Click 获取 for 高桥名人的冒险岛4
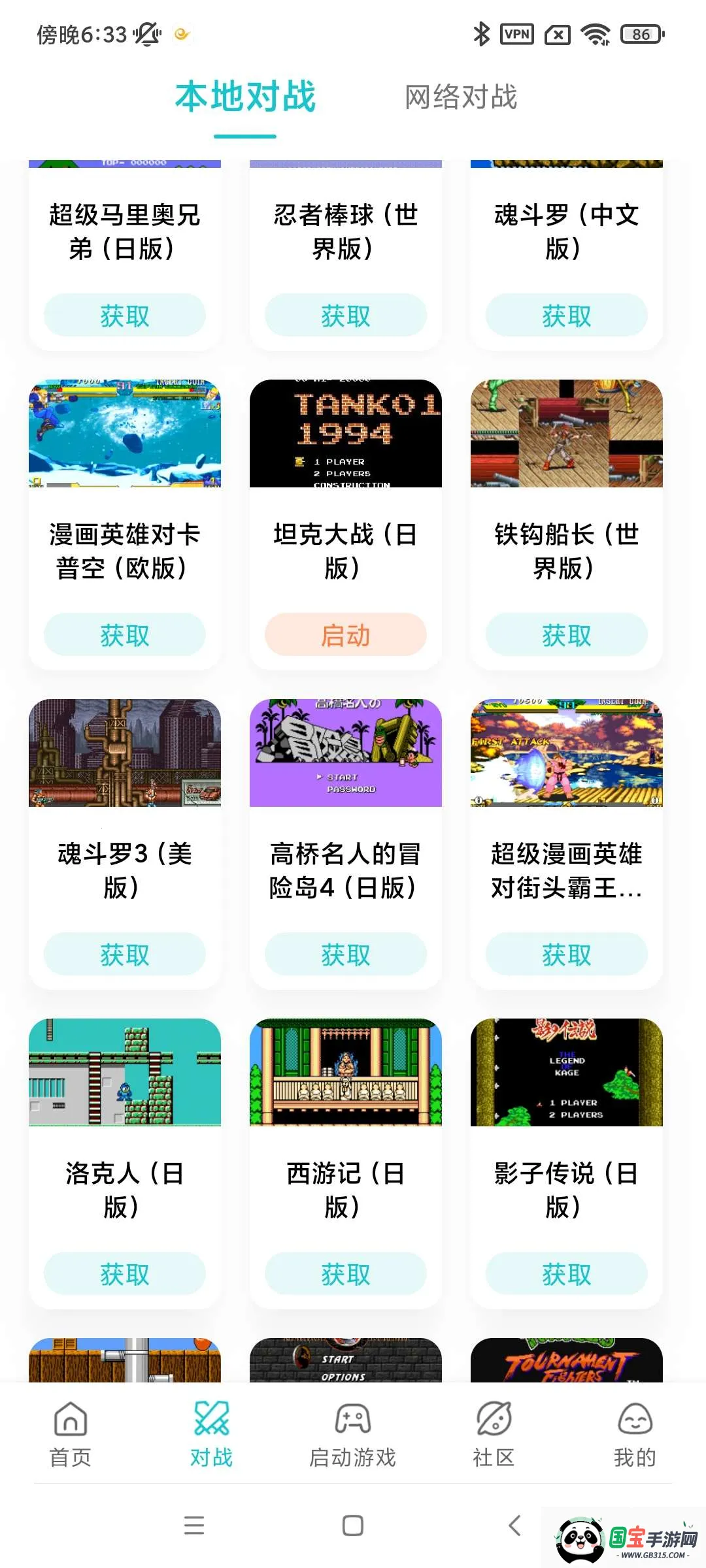 click(x=345, y=954)
